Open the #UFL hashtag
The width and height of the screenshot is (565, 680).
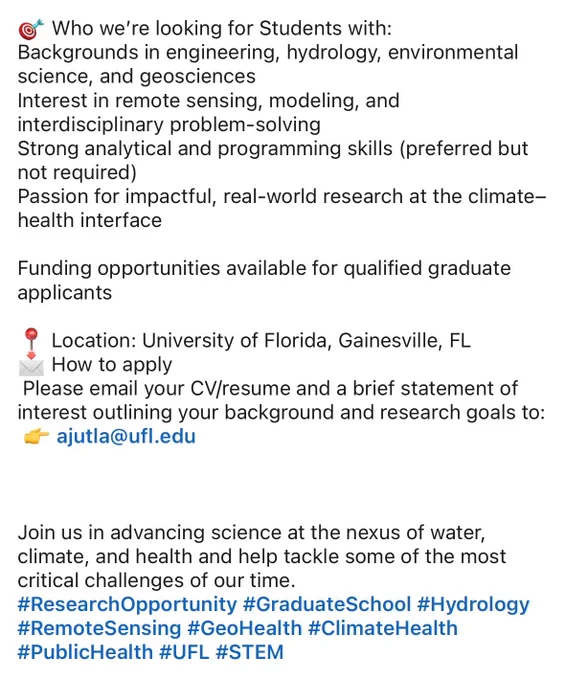click(184, 652)
